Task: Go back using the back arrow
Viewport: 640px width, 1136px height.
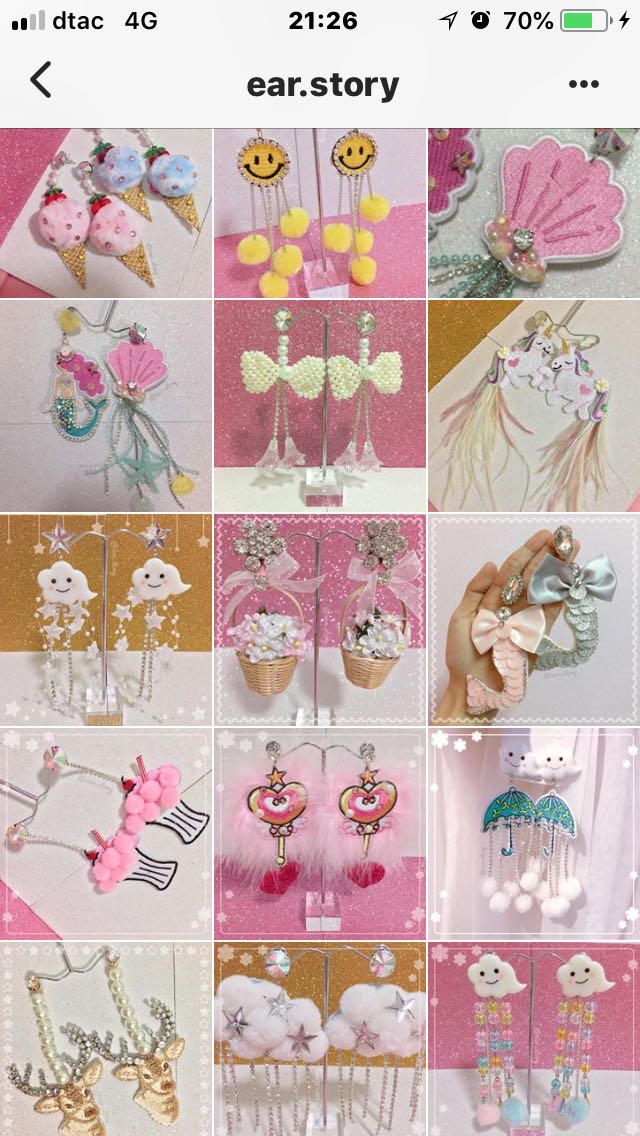Action: [41, 80]
